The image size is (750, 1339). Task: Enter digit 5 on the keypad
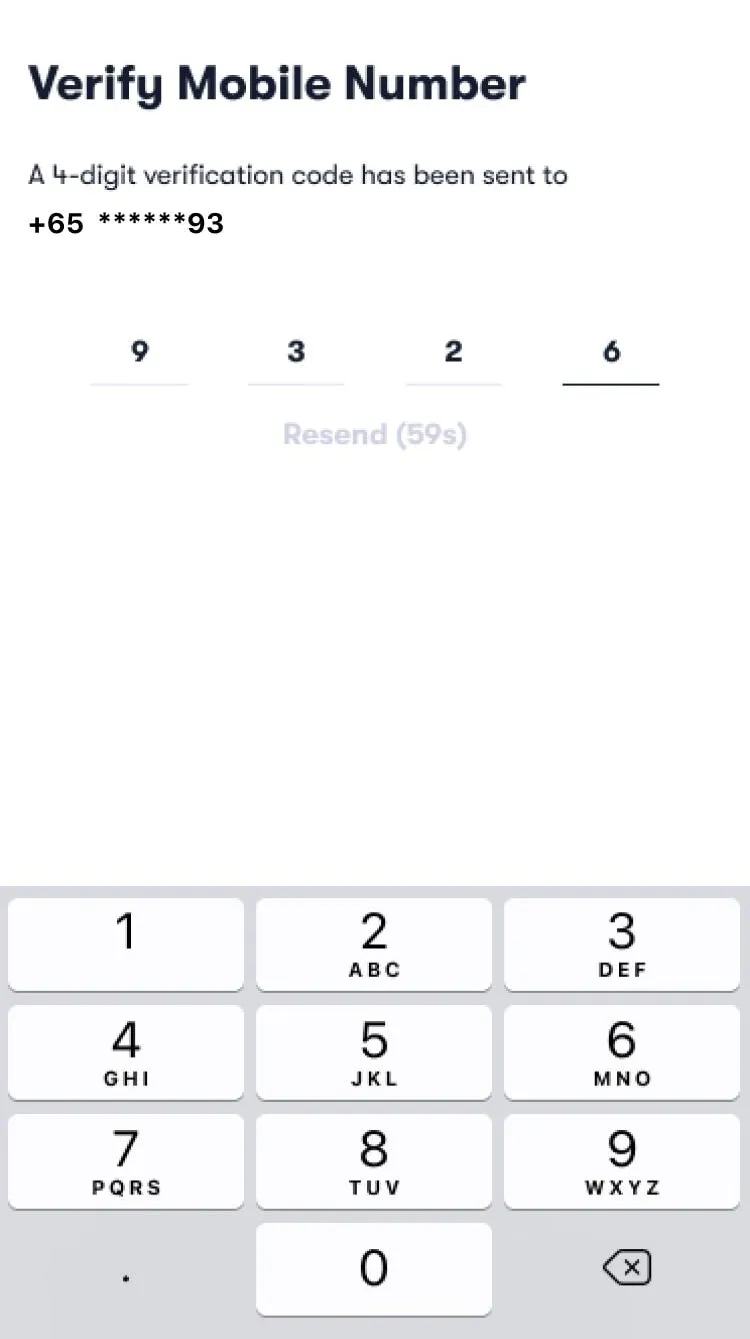(x=374, y=1052)
